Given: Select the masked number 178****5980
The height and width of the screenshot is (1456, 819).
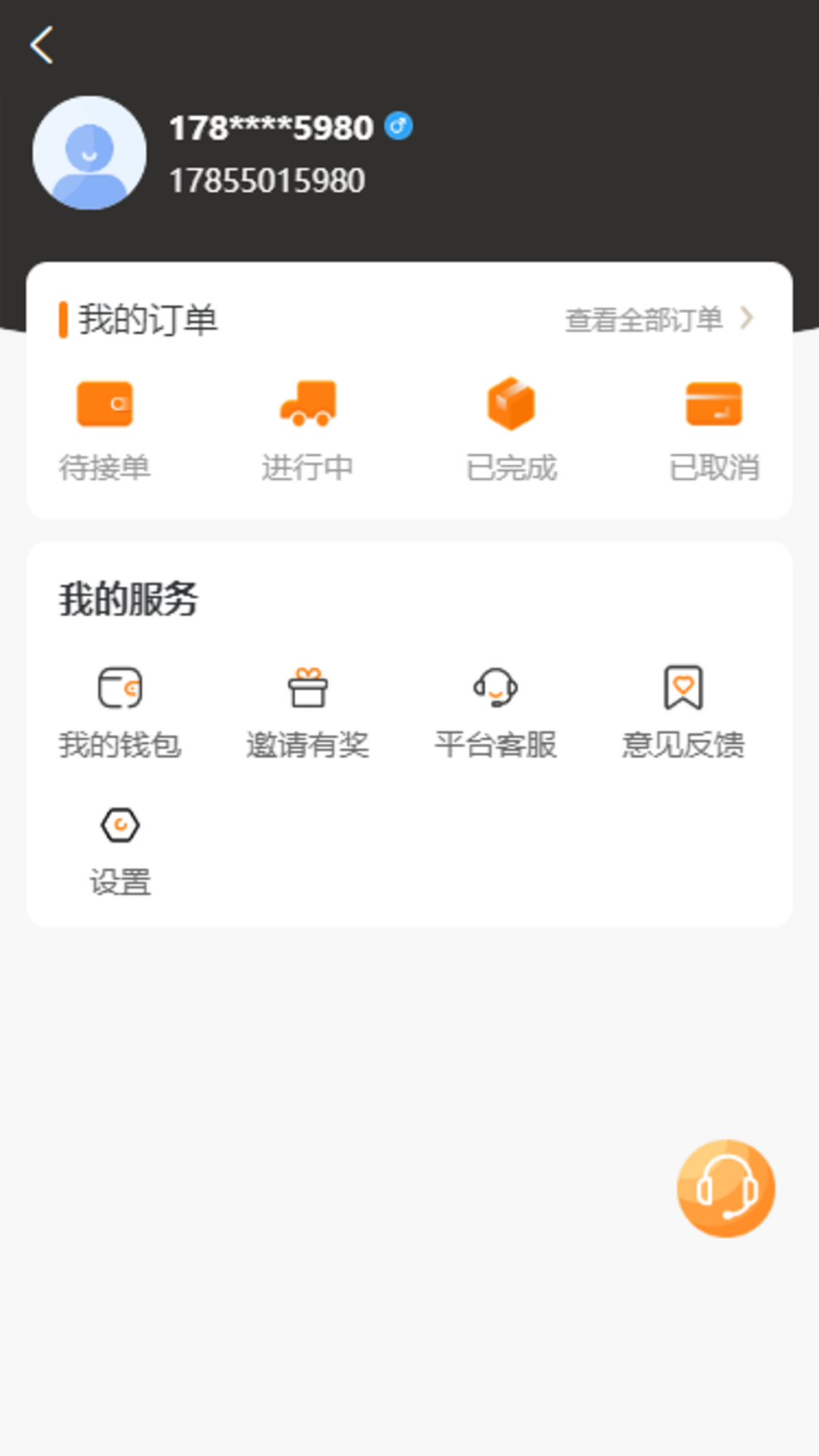Looking at the screenshot, I should 270,127.
